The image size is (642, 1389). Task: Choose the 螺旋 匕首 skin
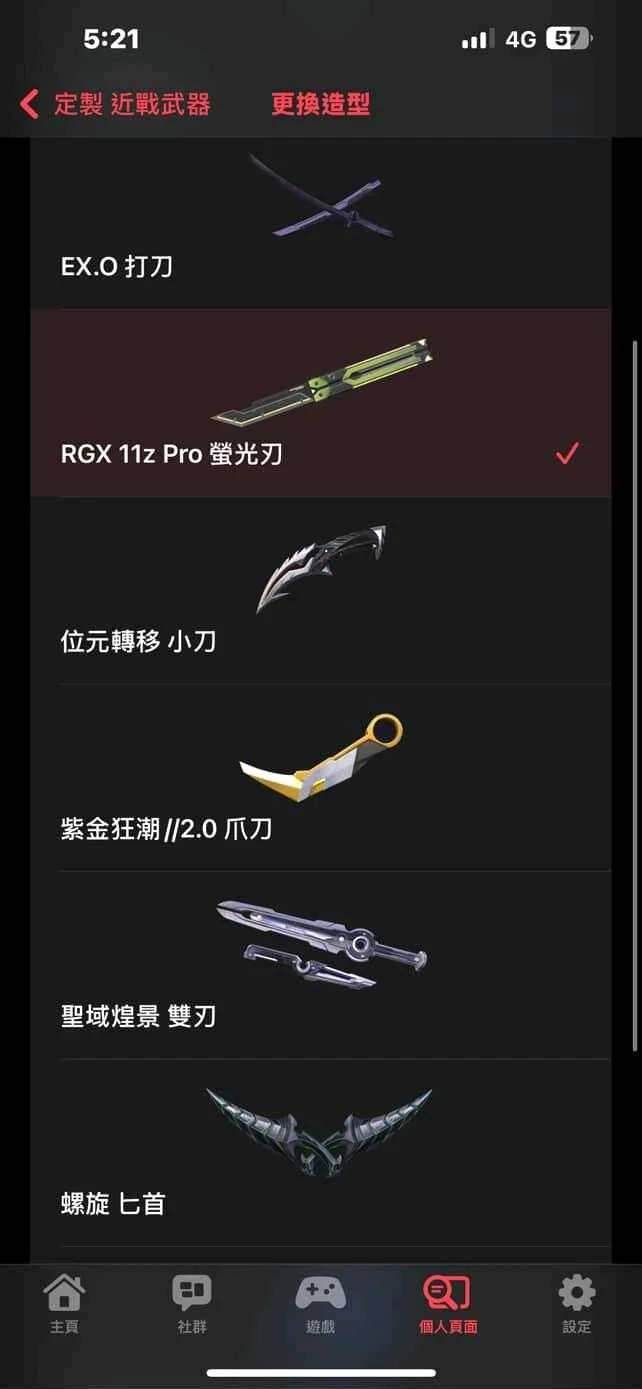click(x=320, y=1153)
